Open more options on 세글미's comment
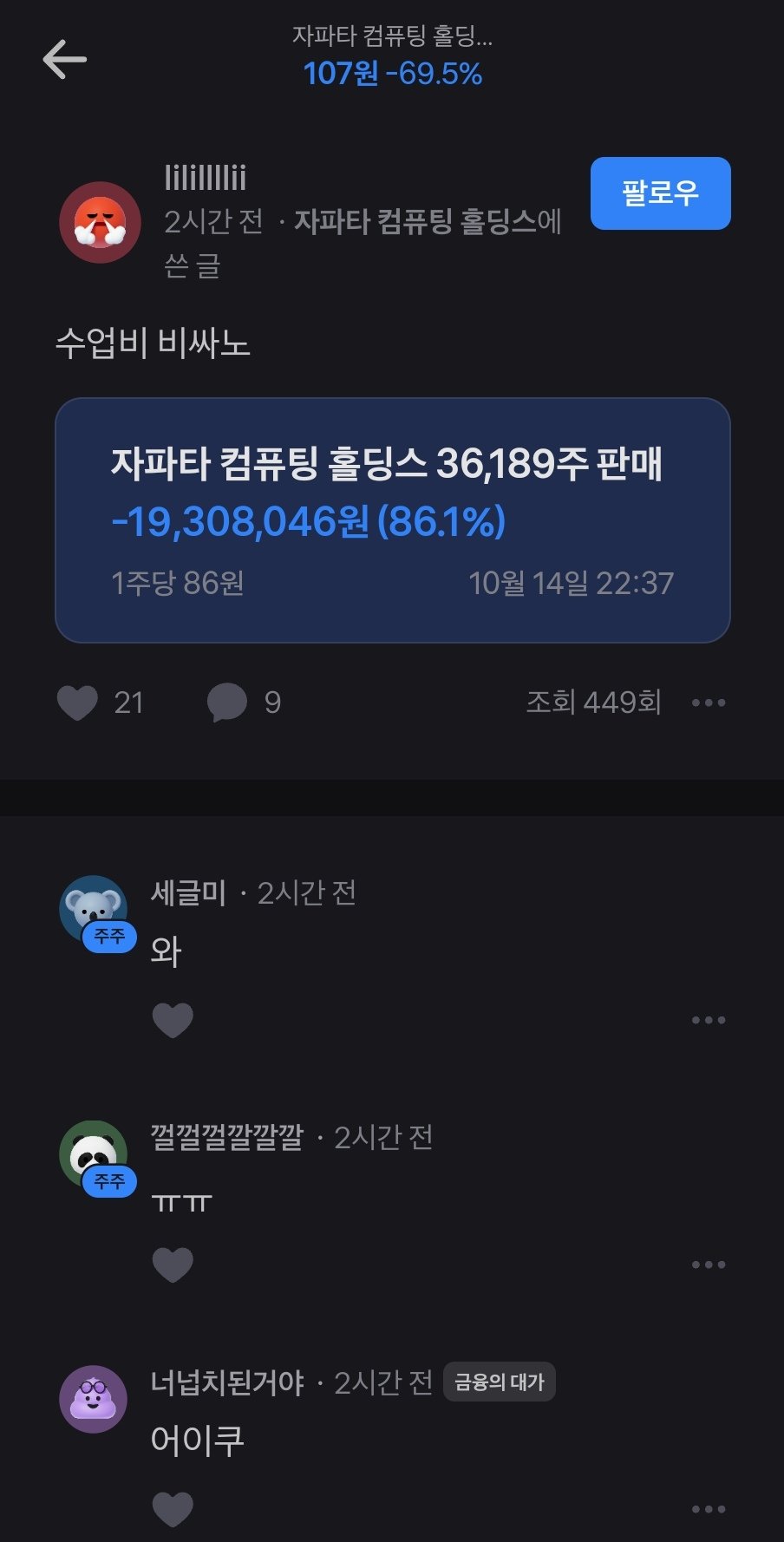 click(709, 1020)
